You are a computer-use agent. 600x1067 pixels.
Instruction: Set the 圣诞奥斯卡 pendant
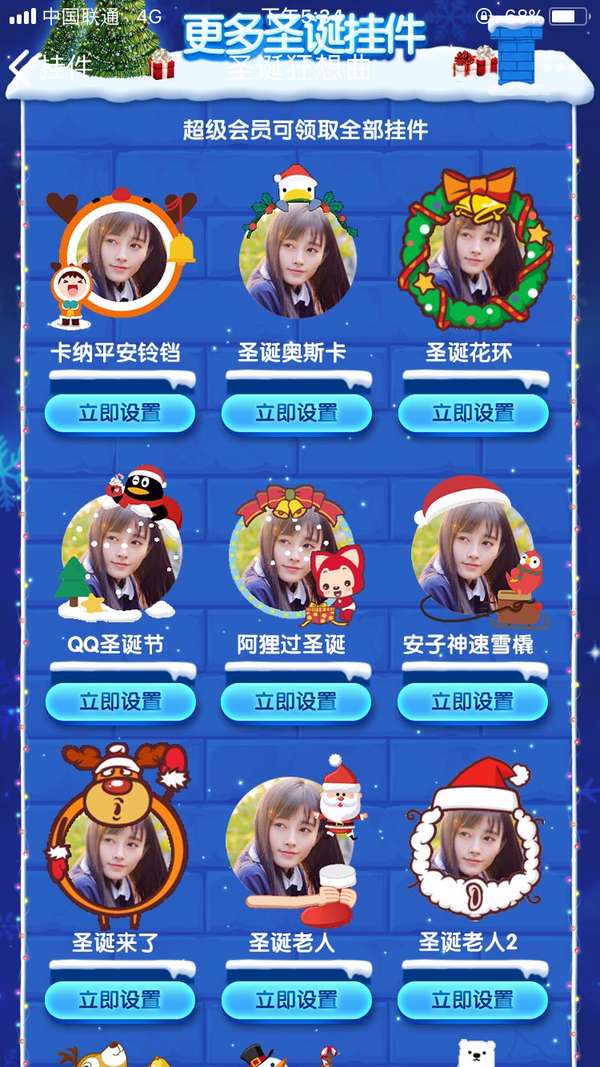pos(296,413)
